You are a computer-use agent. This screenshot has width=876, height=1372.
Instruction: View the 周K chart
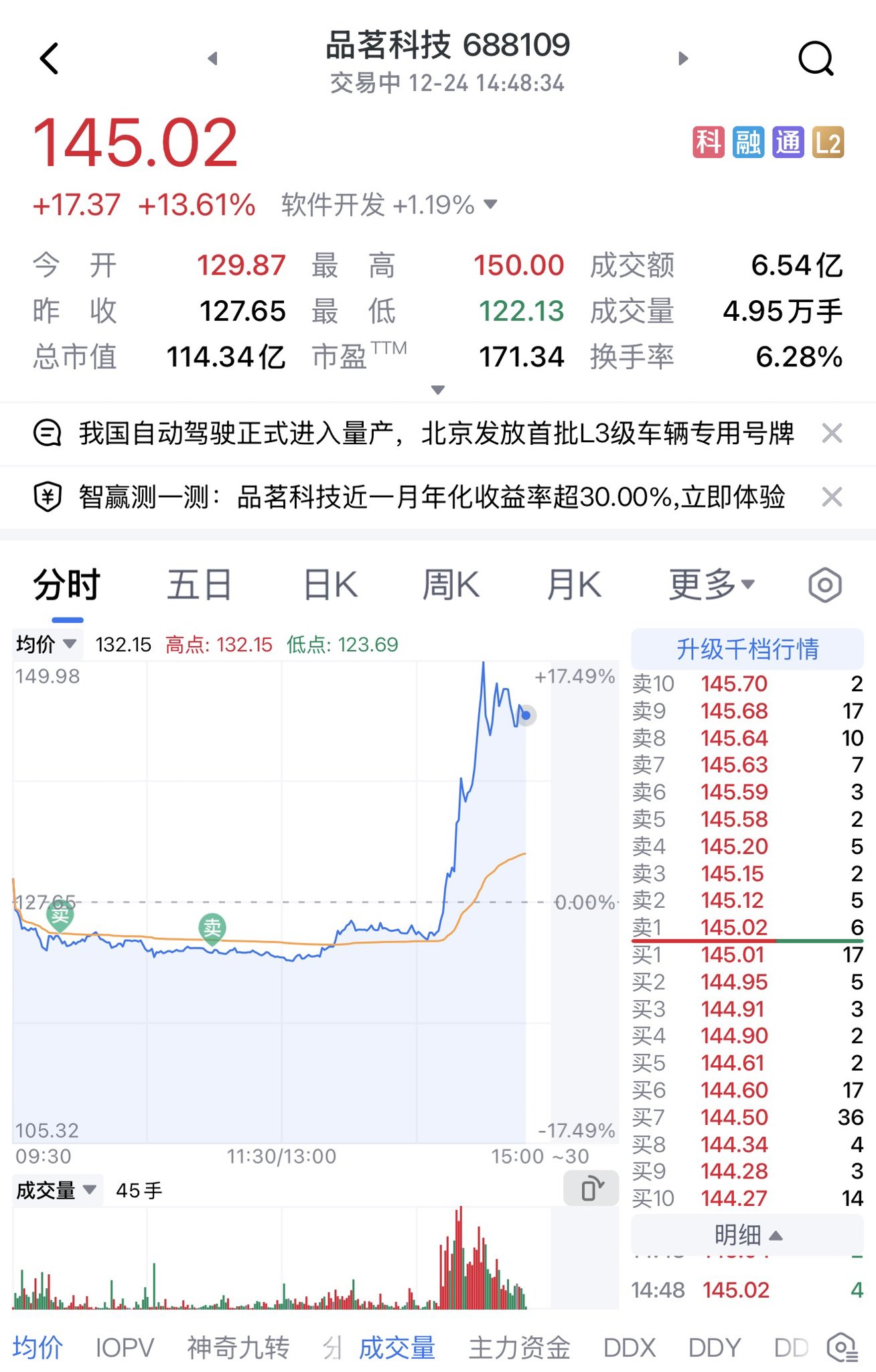451,585
